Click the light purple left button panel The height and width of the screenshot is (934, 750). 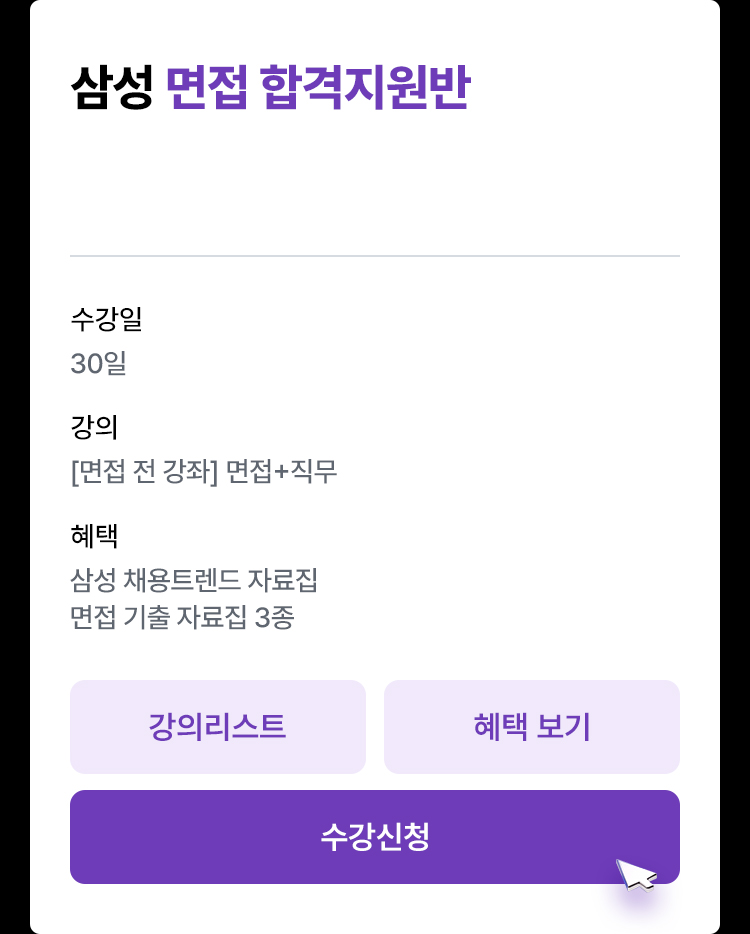(217, 727)
